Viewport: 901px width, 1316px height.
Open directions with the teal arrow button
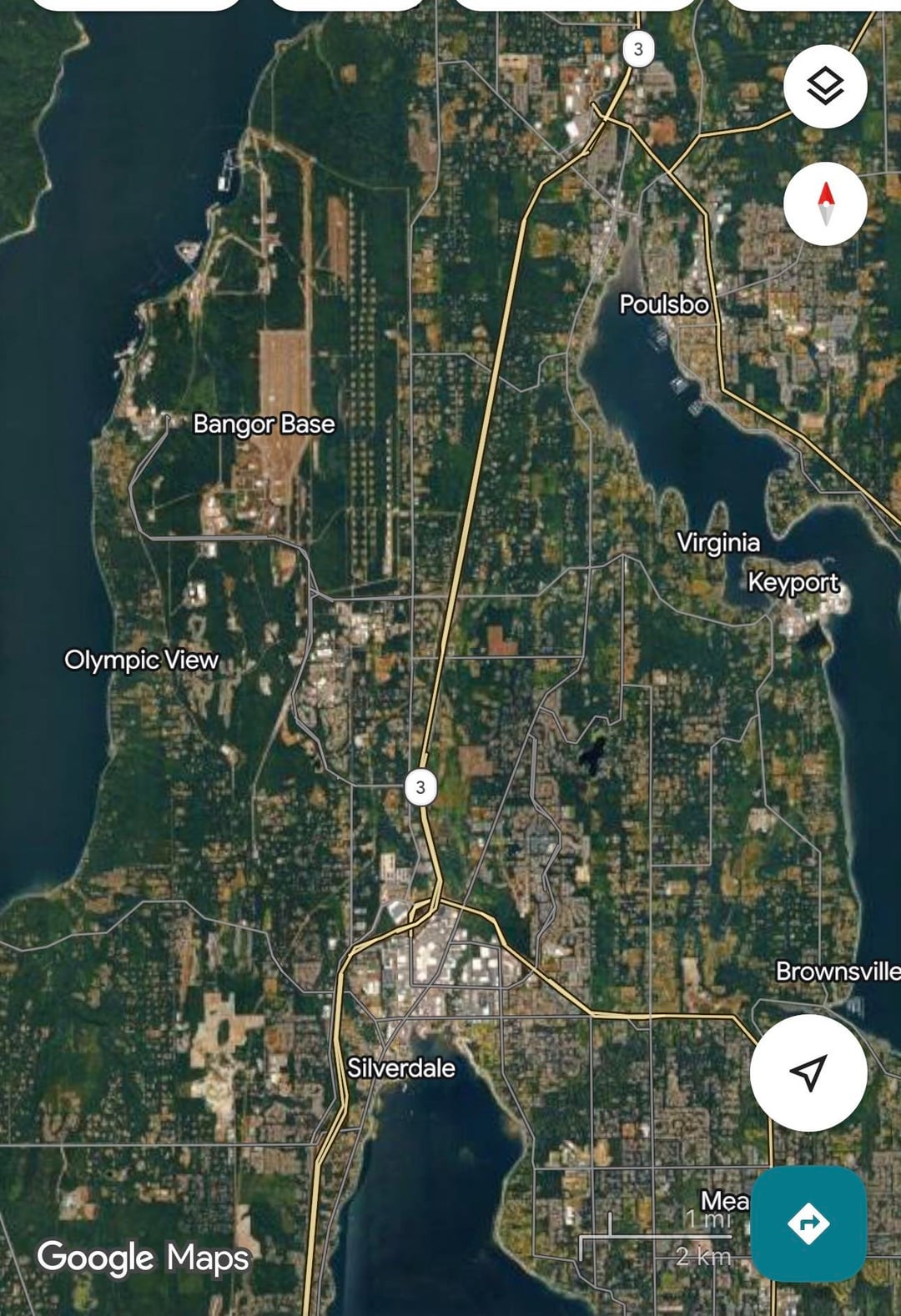(x=808, y=1223)
